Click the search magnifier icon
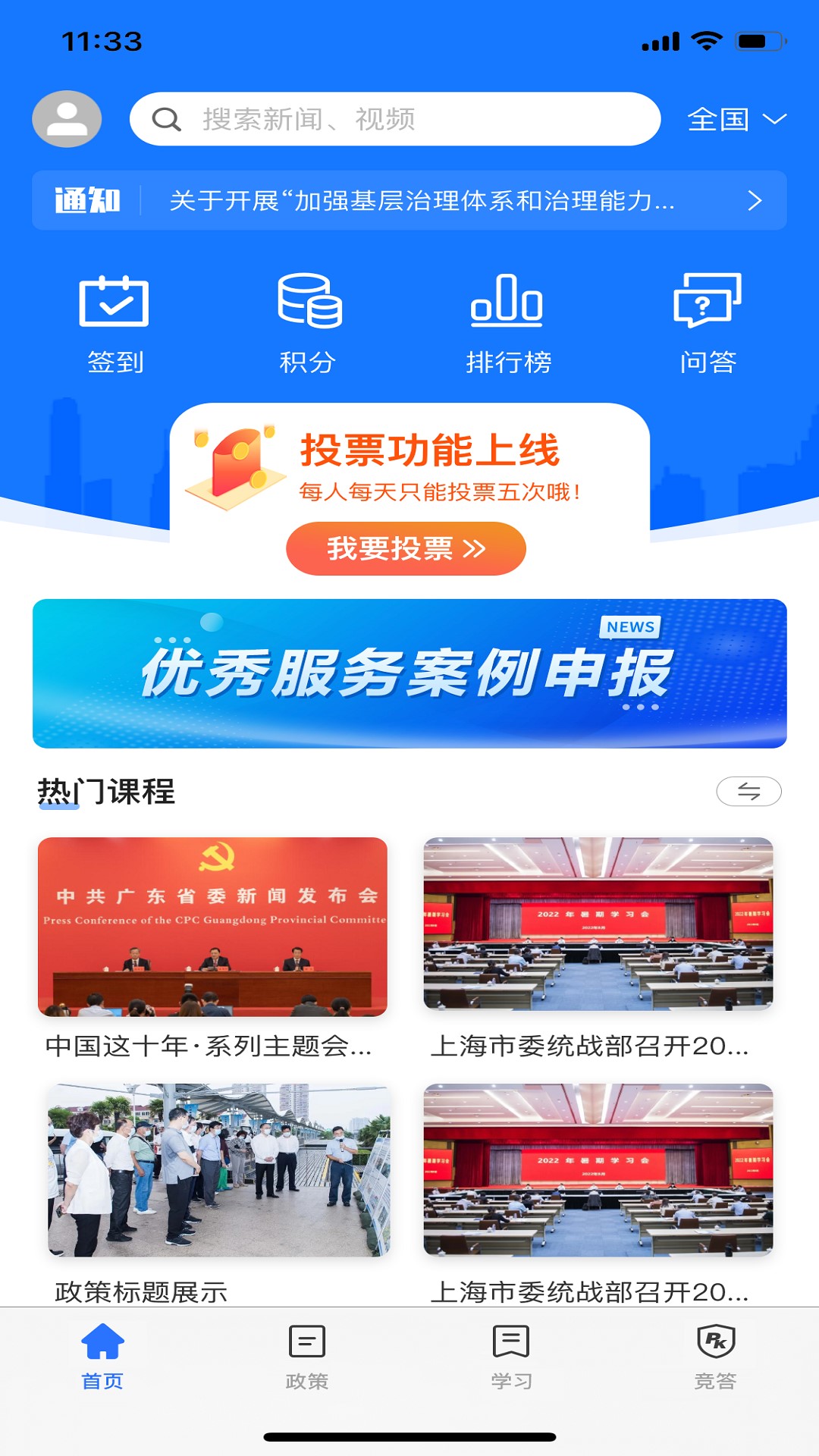The width and height of the screenshot is (819, 1456). pyautogui.click(x=166, y=118)
